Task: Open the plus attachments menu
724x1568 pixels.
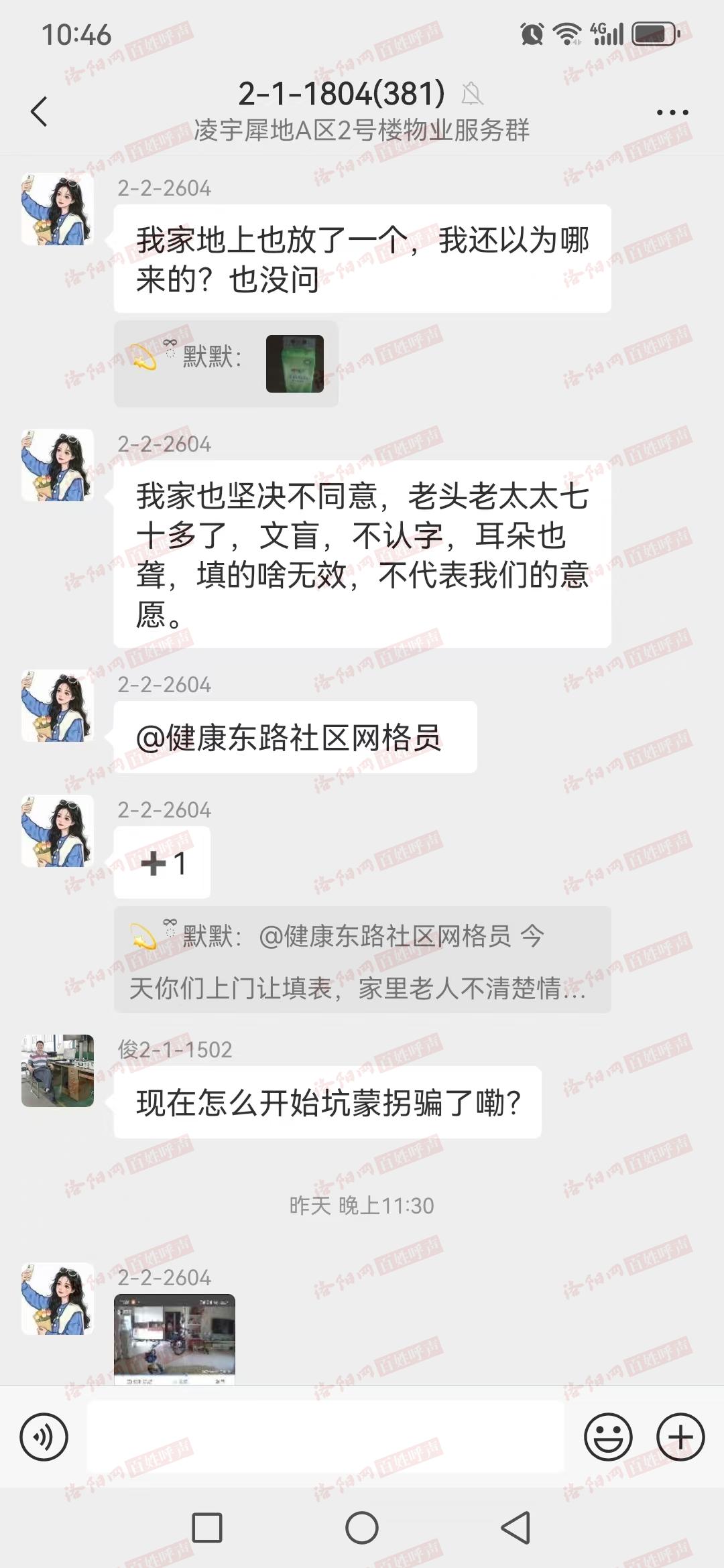Action: click(x=680, y=1437)
